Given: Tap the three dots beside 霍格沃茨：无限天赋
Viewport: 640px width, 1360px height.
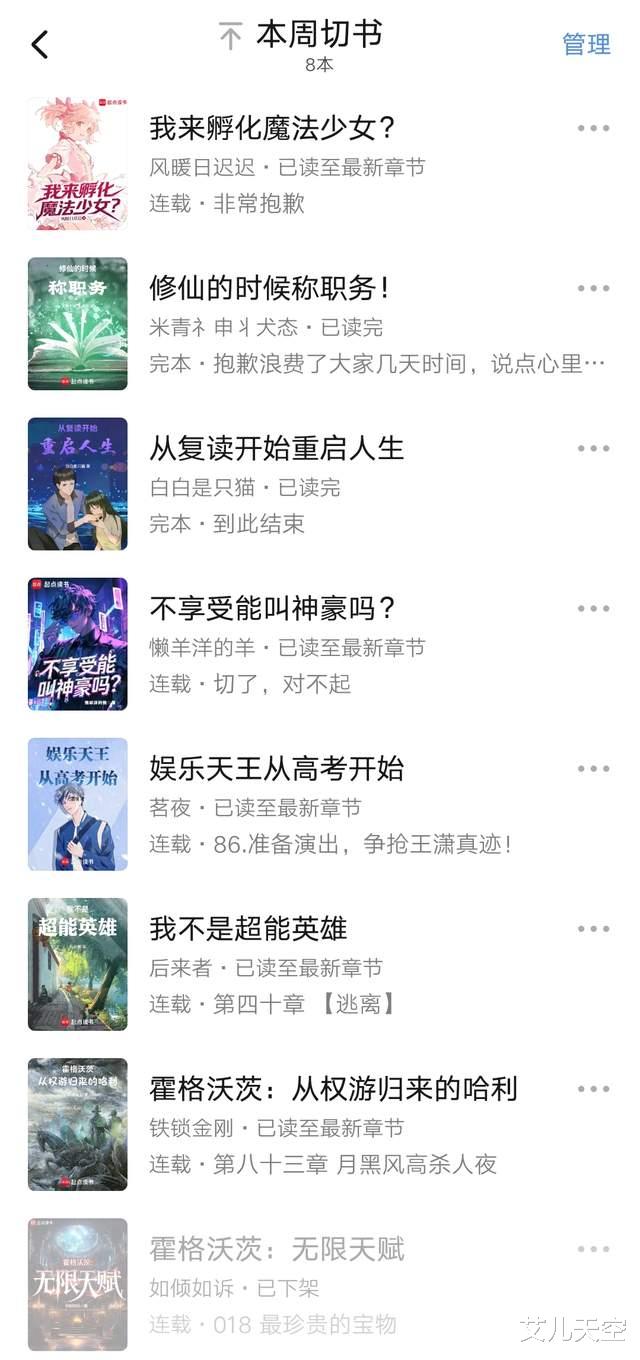Looking at the screenshot, I should pyautogui.click(x=593, y=1248).
